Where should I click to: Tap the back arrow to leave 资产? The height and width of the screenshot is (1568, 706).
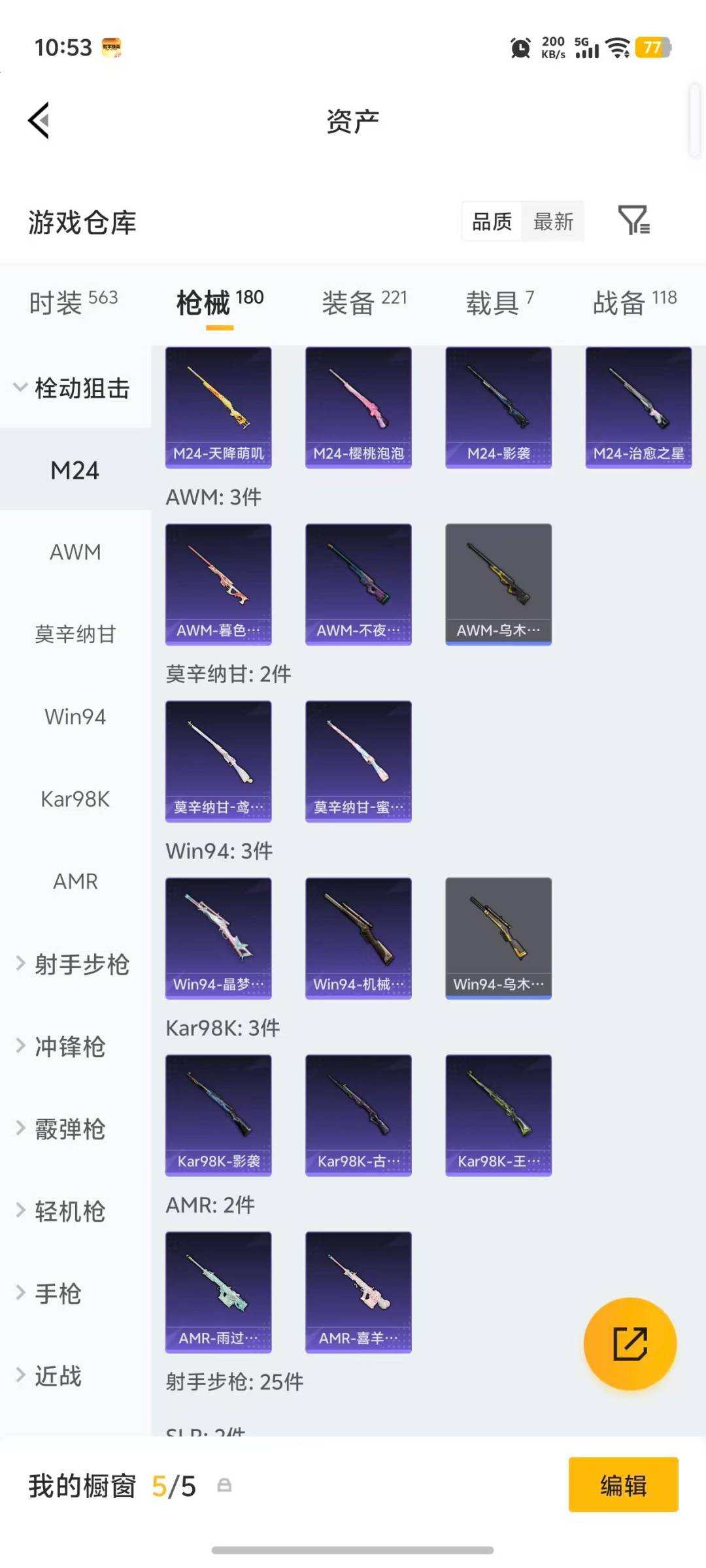41,120
